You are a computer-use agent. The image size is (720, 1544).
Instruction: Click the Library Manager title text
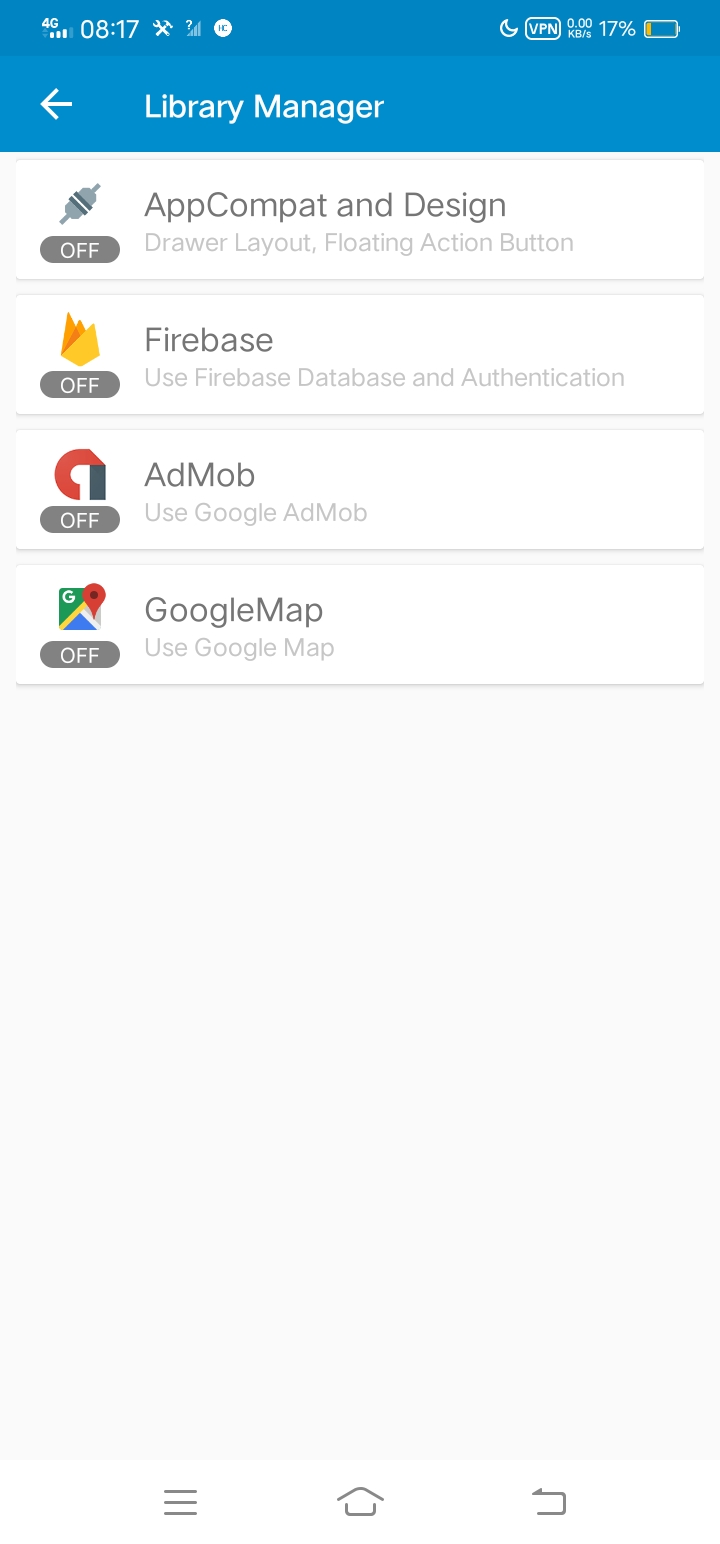[264, 106]
